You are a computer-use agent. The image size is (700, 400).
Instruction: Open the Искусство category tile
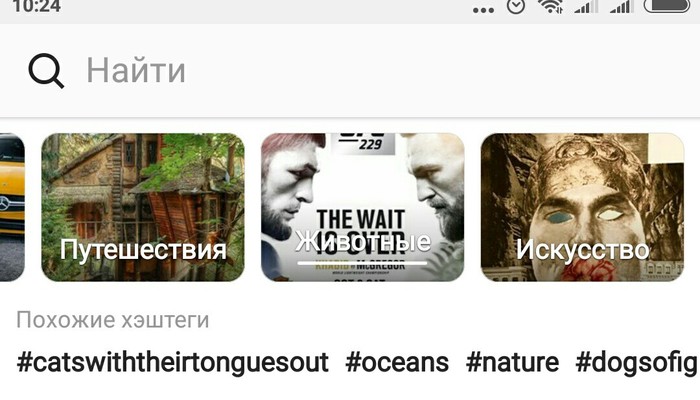click(582, 207)
